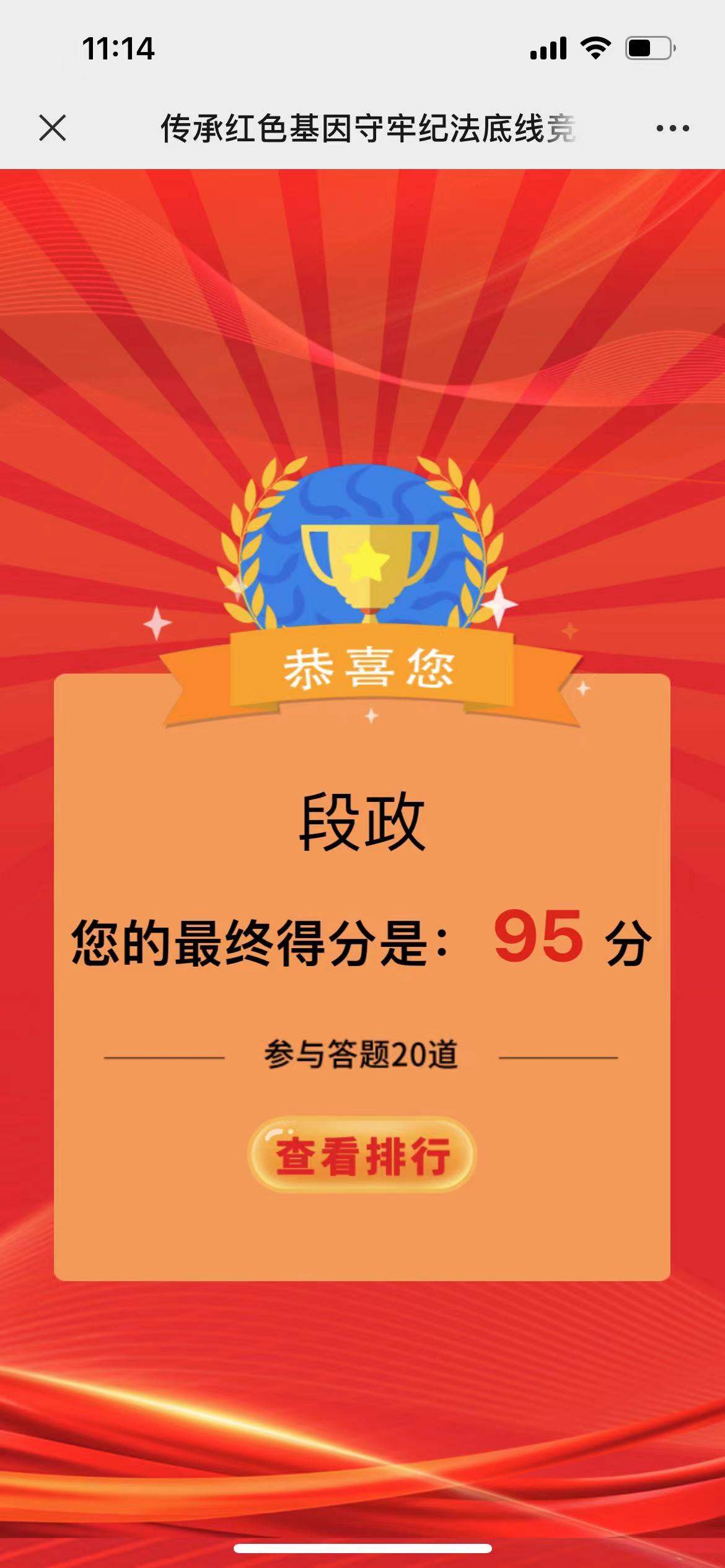This screenshot has height=1568, width=725.
Task: Open the three-dot overflow menu
Action: 672,129
